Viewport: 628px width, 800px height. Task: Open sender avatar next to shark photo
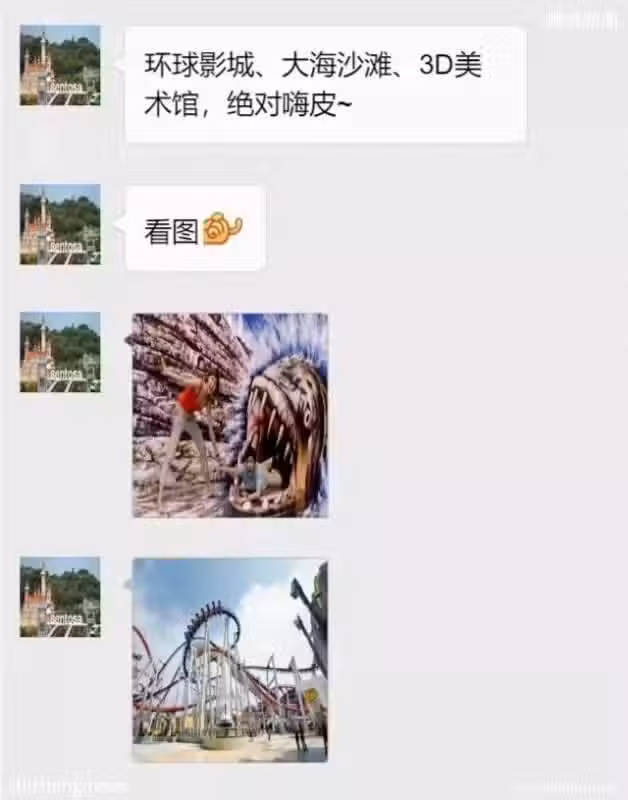[x=60, y=352]
